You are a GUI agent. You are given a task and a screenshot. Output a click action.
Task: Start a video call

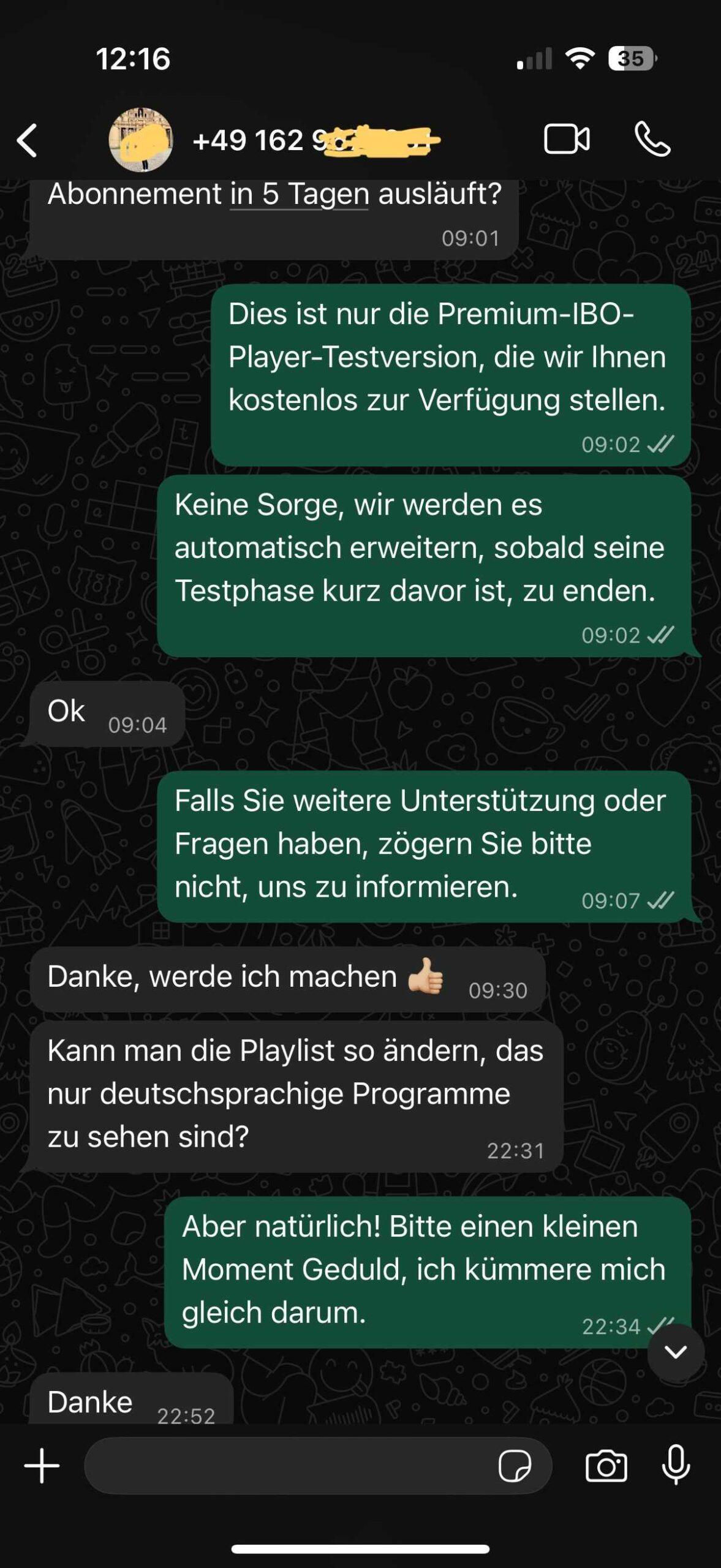click(x=567, y=139)
